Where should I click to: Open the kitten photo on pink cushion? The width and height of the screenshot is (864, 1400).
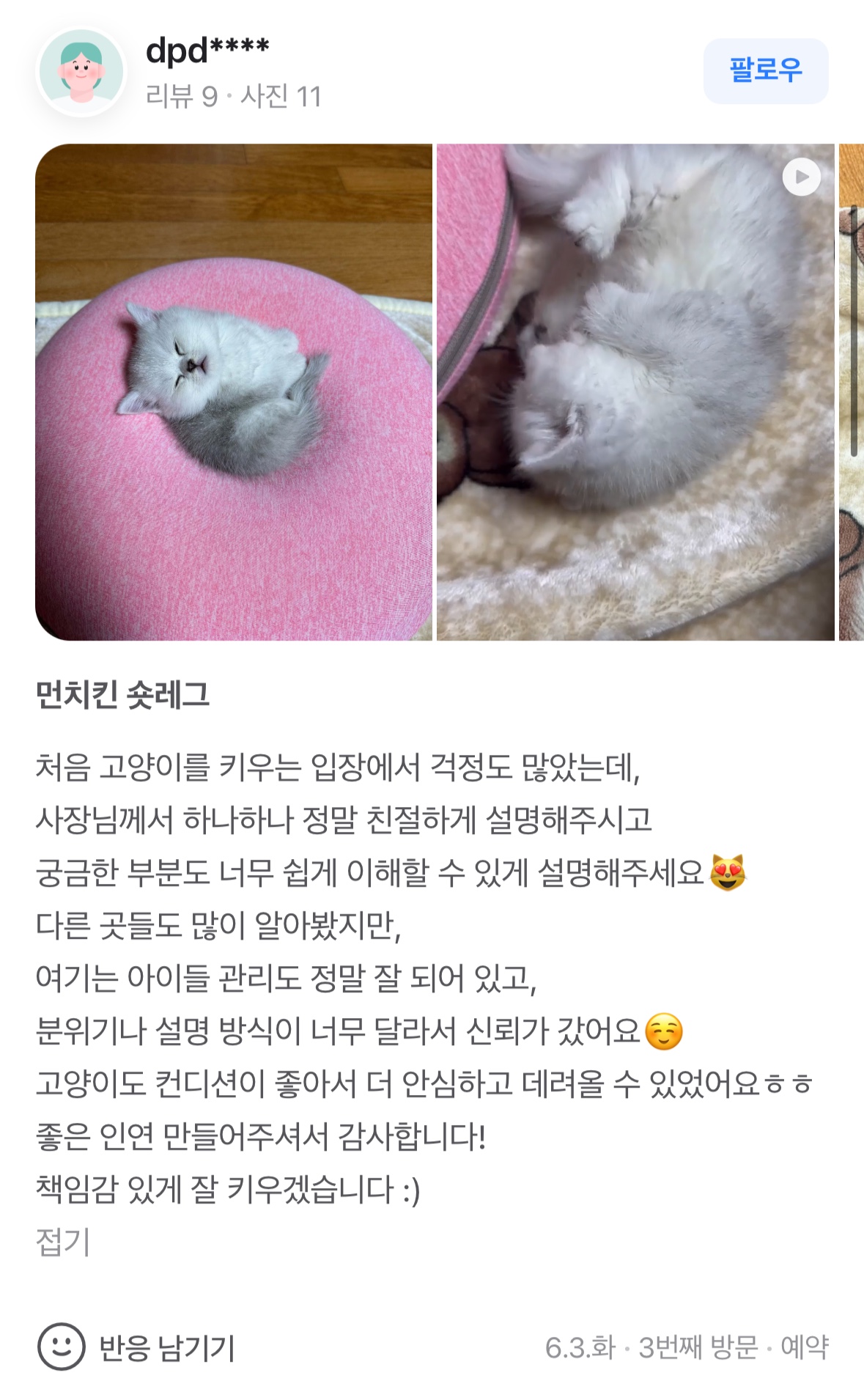click(x=234, y=392)
